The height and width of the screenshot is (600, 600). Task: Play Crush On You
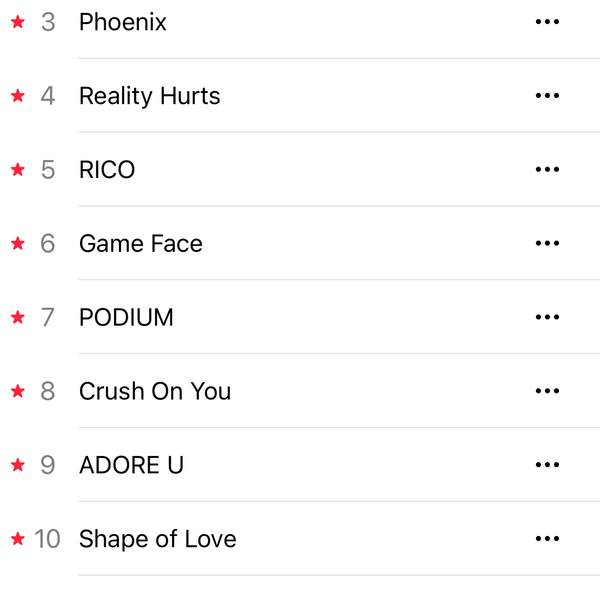(155, 391)
